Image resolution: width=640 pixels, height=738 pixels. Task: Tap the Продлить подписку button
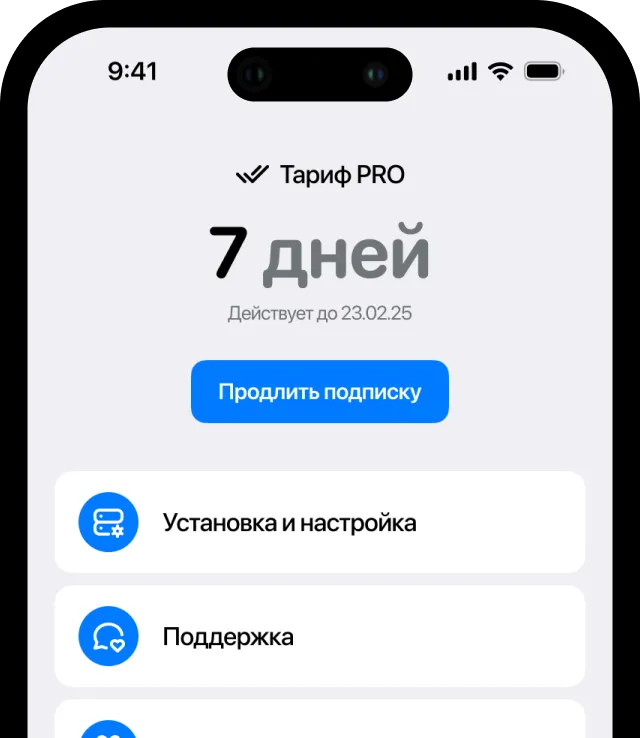click(319, 392)
